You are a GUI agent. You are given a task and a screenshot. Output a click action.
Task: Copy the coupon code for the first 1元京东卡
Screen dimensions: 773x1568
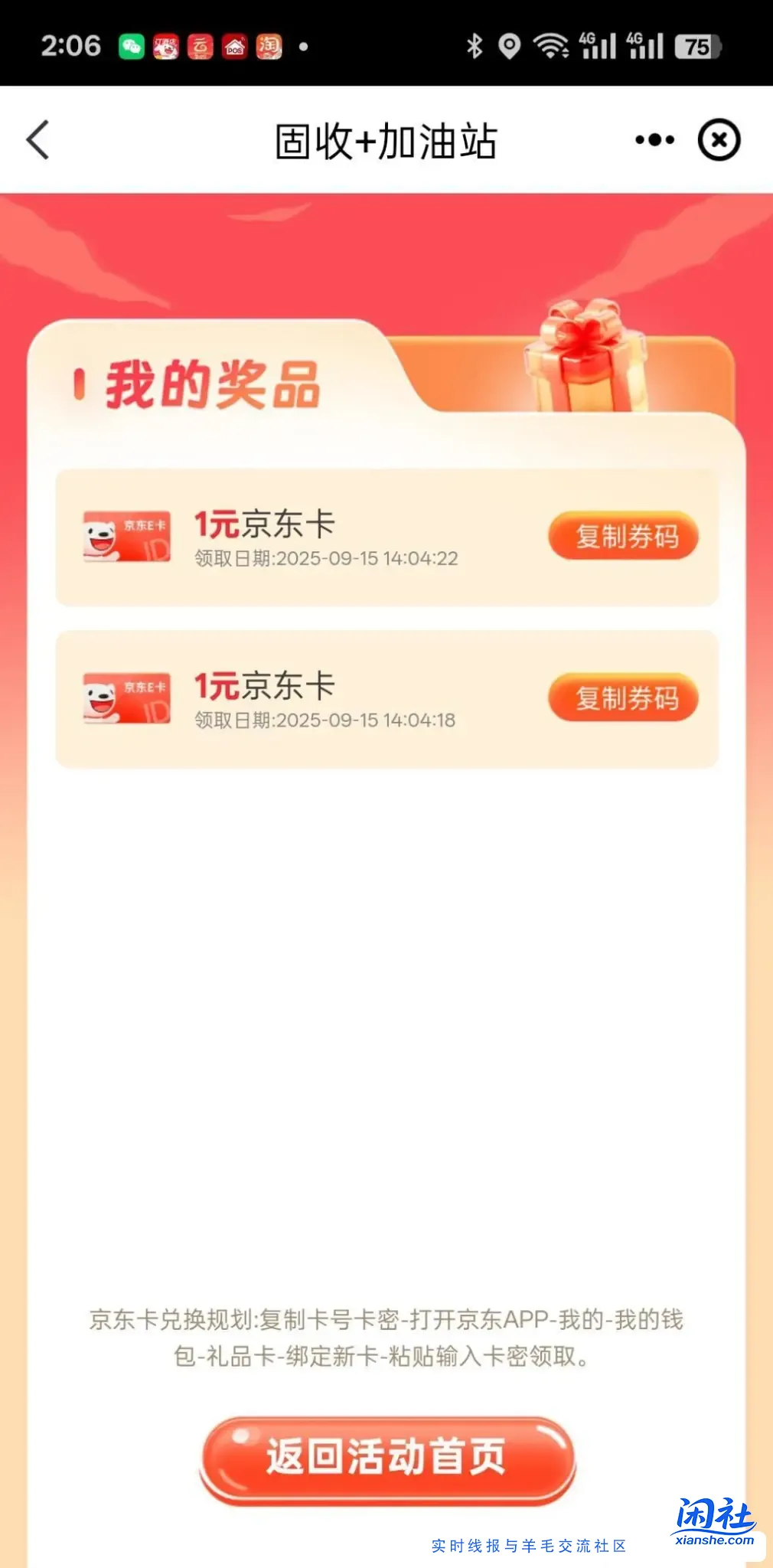622,537
